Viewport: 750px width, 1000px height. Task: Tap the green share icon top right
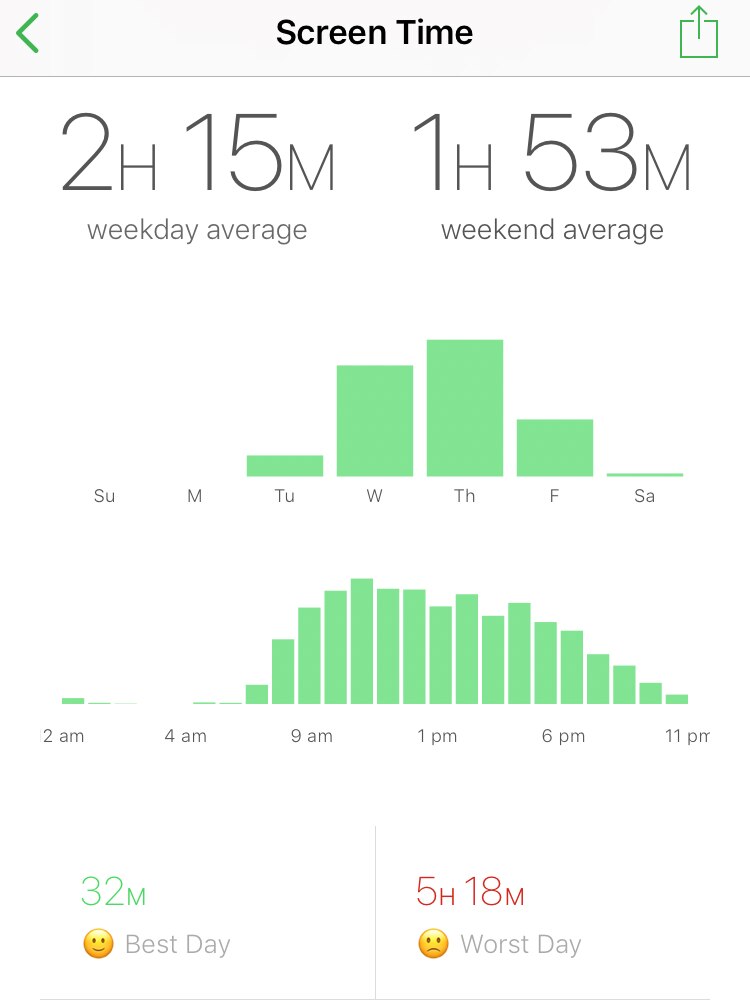tap(699, 32)
